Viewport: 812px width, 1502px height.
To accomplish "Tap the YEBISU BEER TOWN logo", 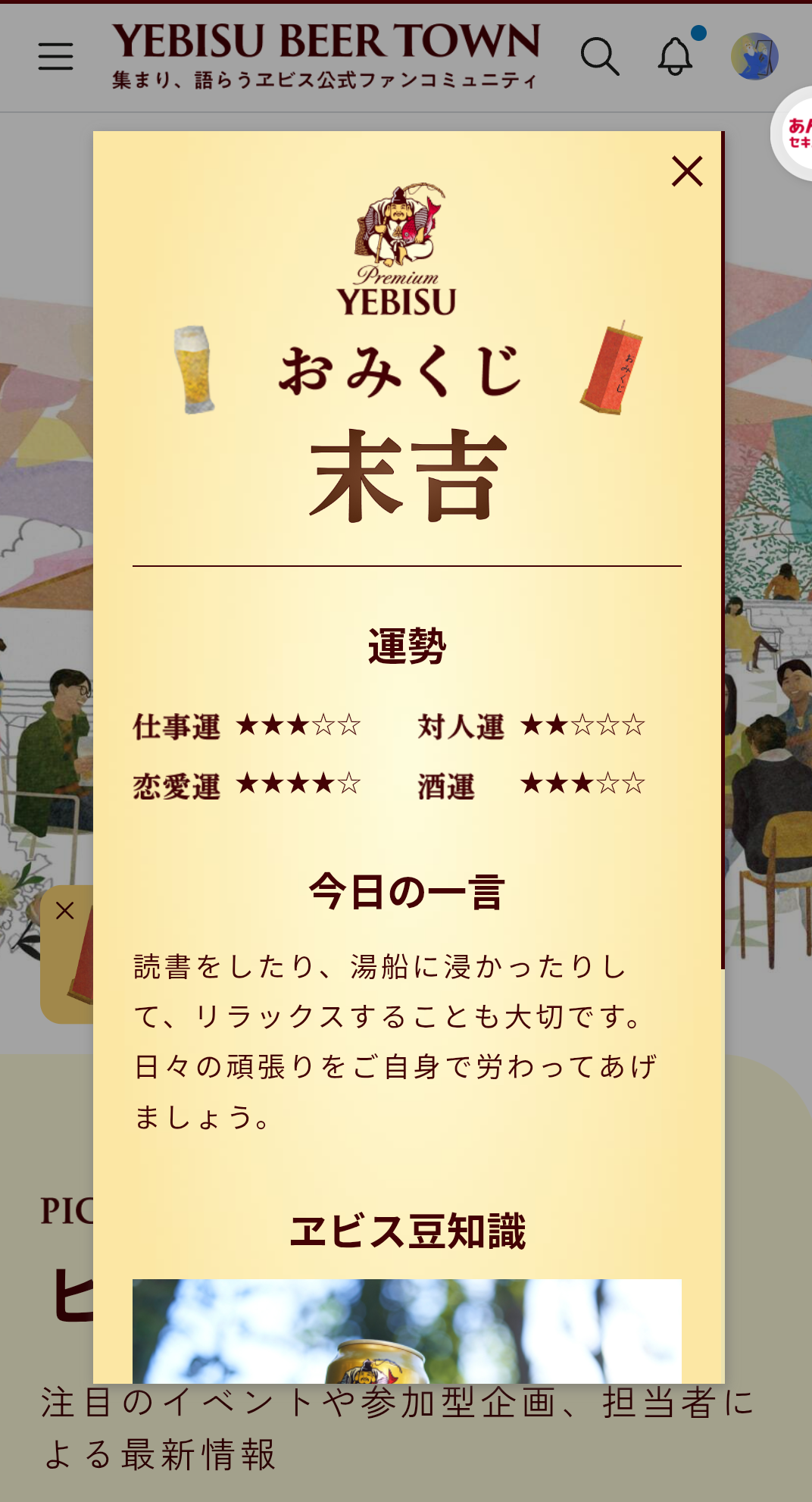I will pos(326,56).
